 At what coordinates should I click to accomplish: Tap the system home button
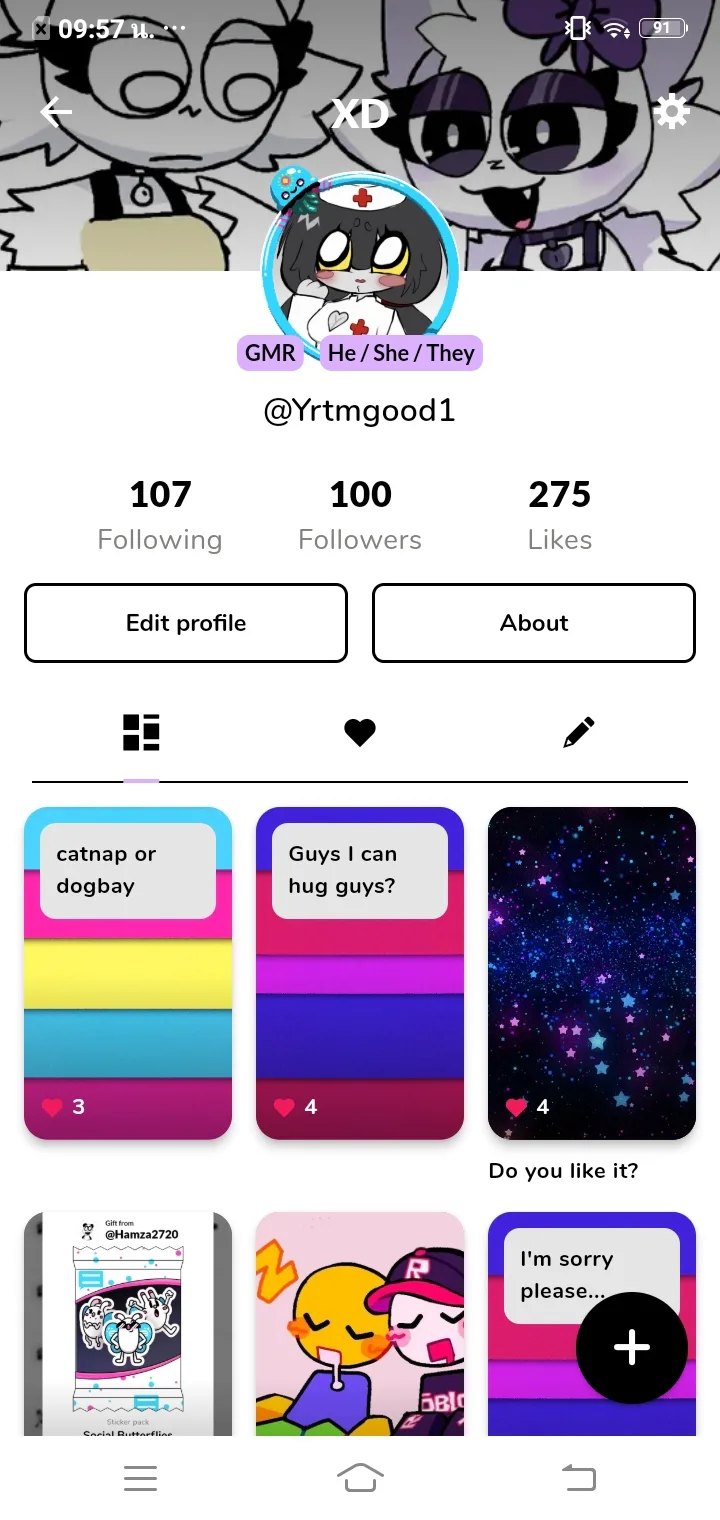point(360,1478)
